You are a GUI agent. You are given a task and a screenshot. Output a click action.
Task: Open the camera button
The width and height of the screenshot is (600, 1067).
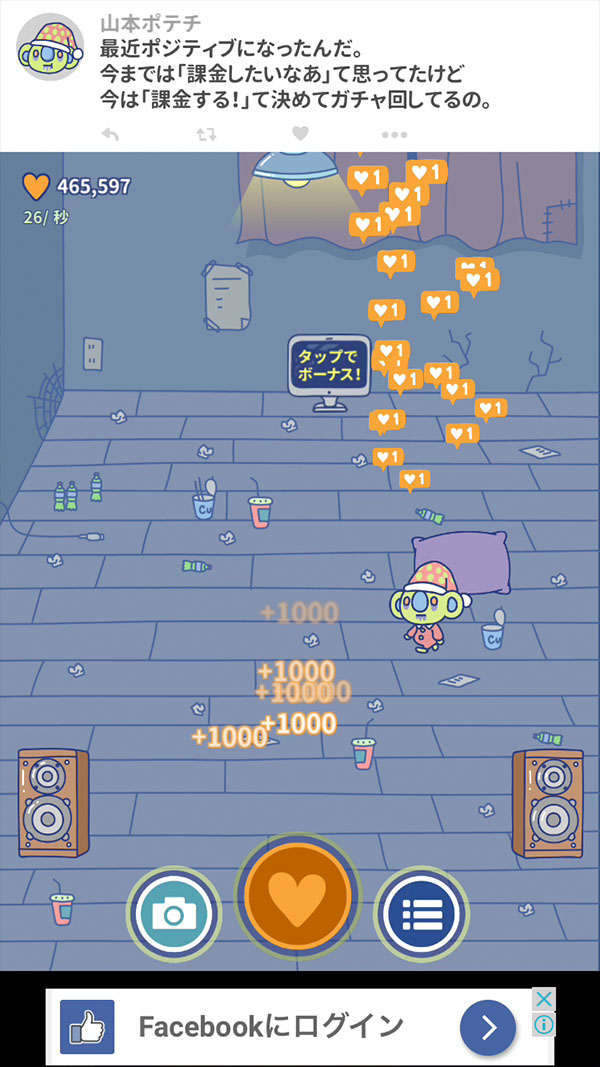pyautogui.click(x=173, y=911)
